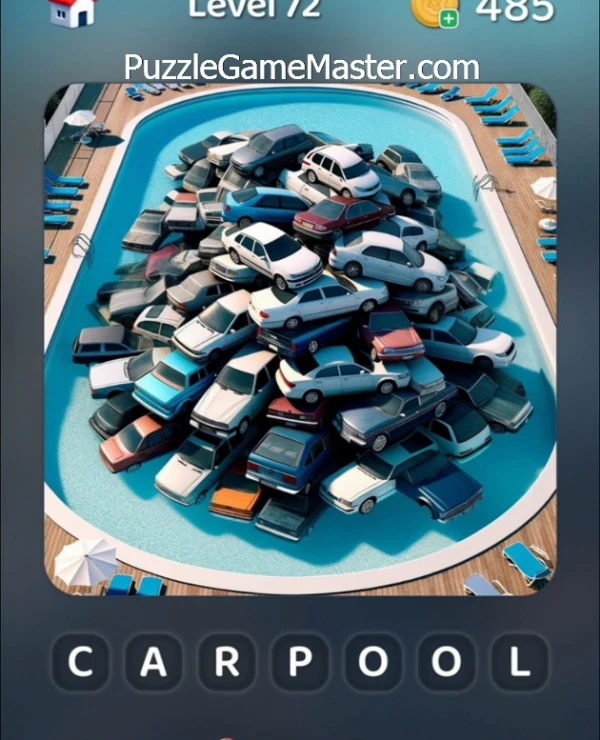Add more coins with the plus button
Viewport: 600px width, 740px height.
pos(449,18)
